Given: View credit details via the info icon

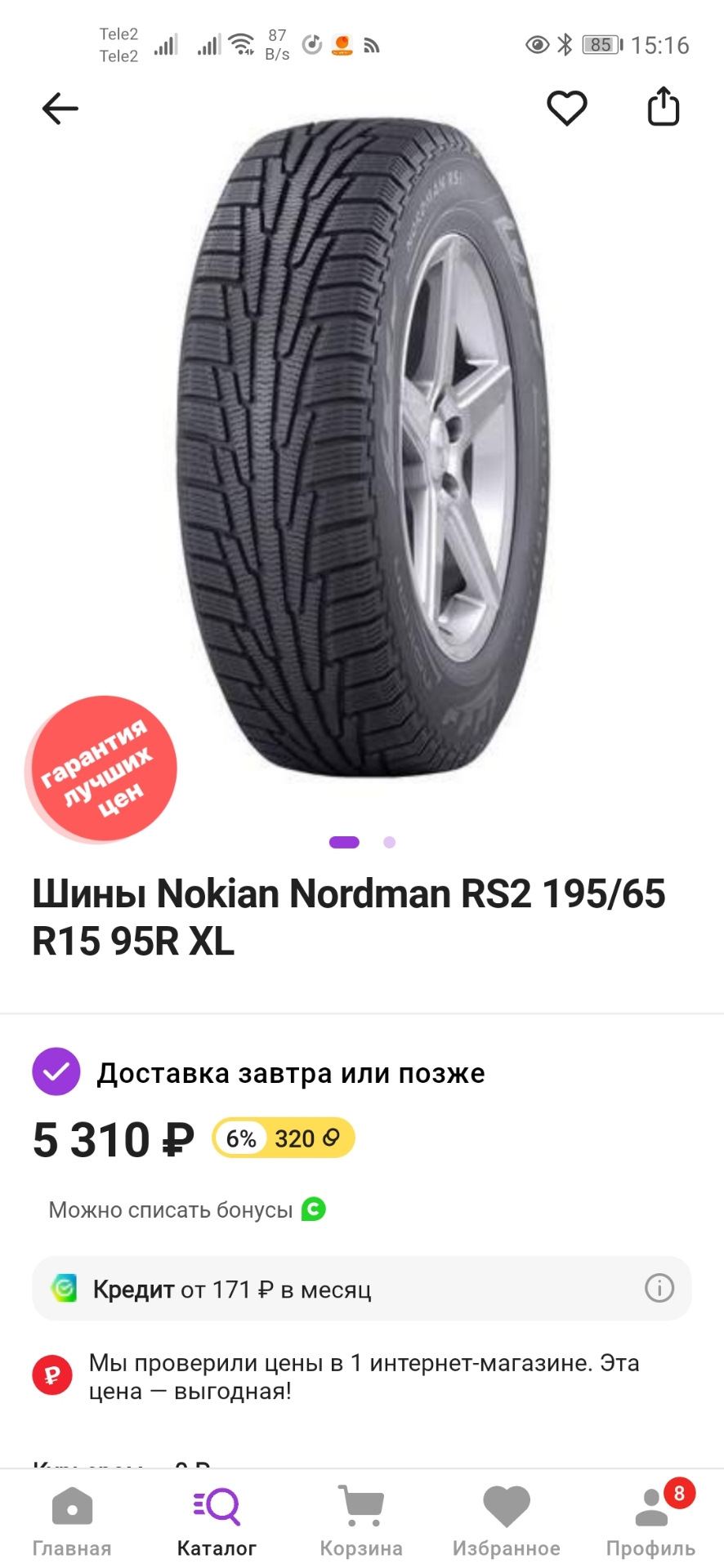Looking at the screenshot, I should (x=659, y=1288).
